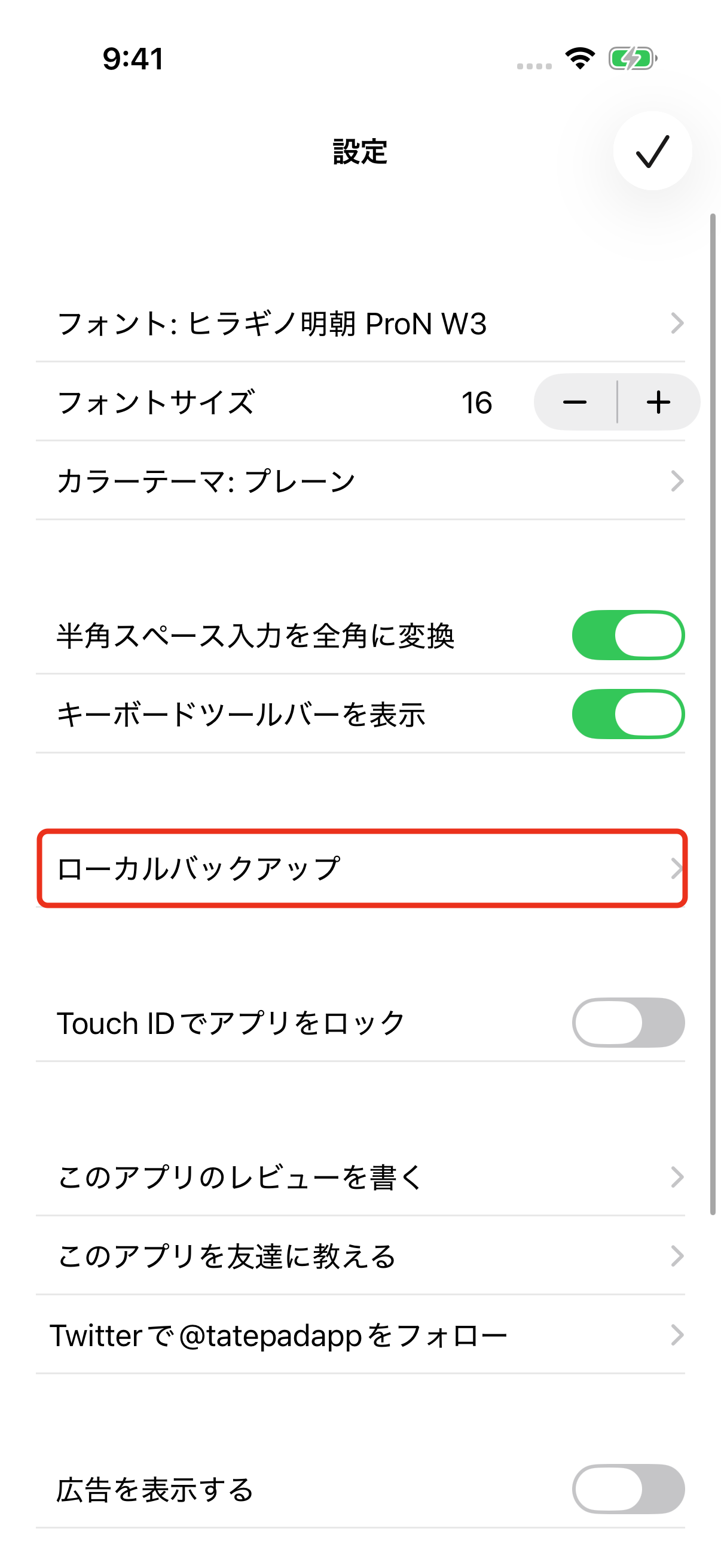The height and width of the screenshot is (1568, 721).
Task: Increase font size with the plus button
Action: (x=659, y=402)
